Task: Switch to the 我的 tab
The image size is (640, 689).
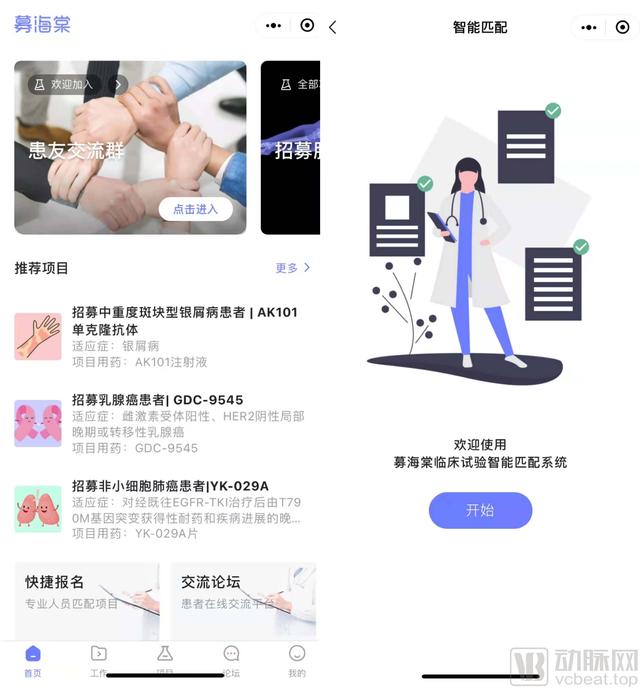Action: [297, 660]
